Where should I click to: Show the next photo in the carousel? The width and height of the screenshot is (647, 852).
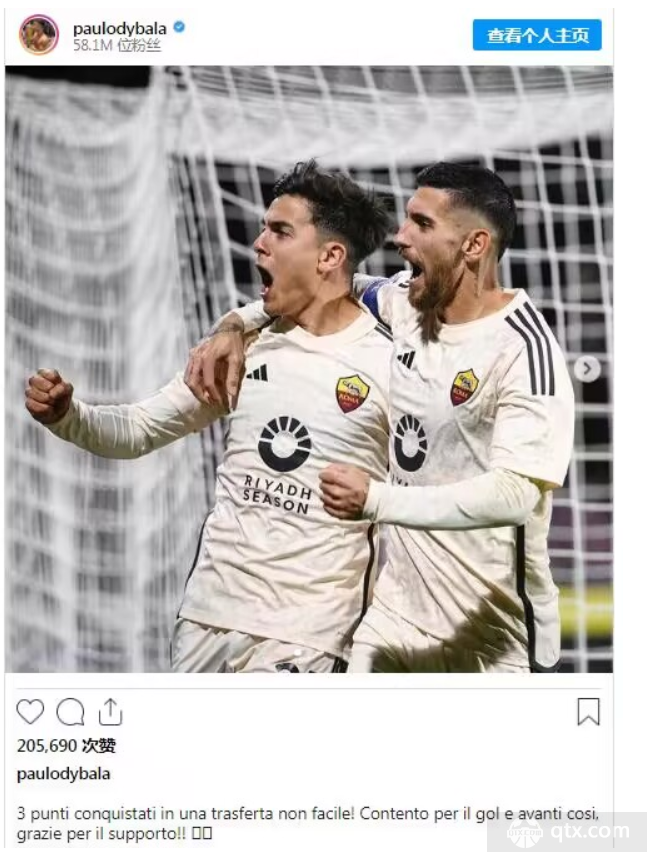point(587,369)
